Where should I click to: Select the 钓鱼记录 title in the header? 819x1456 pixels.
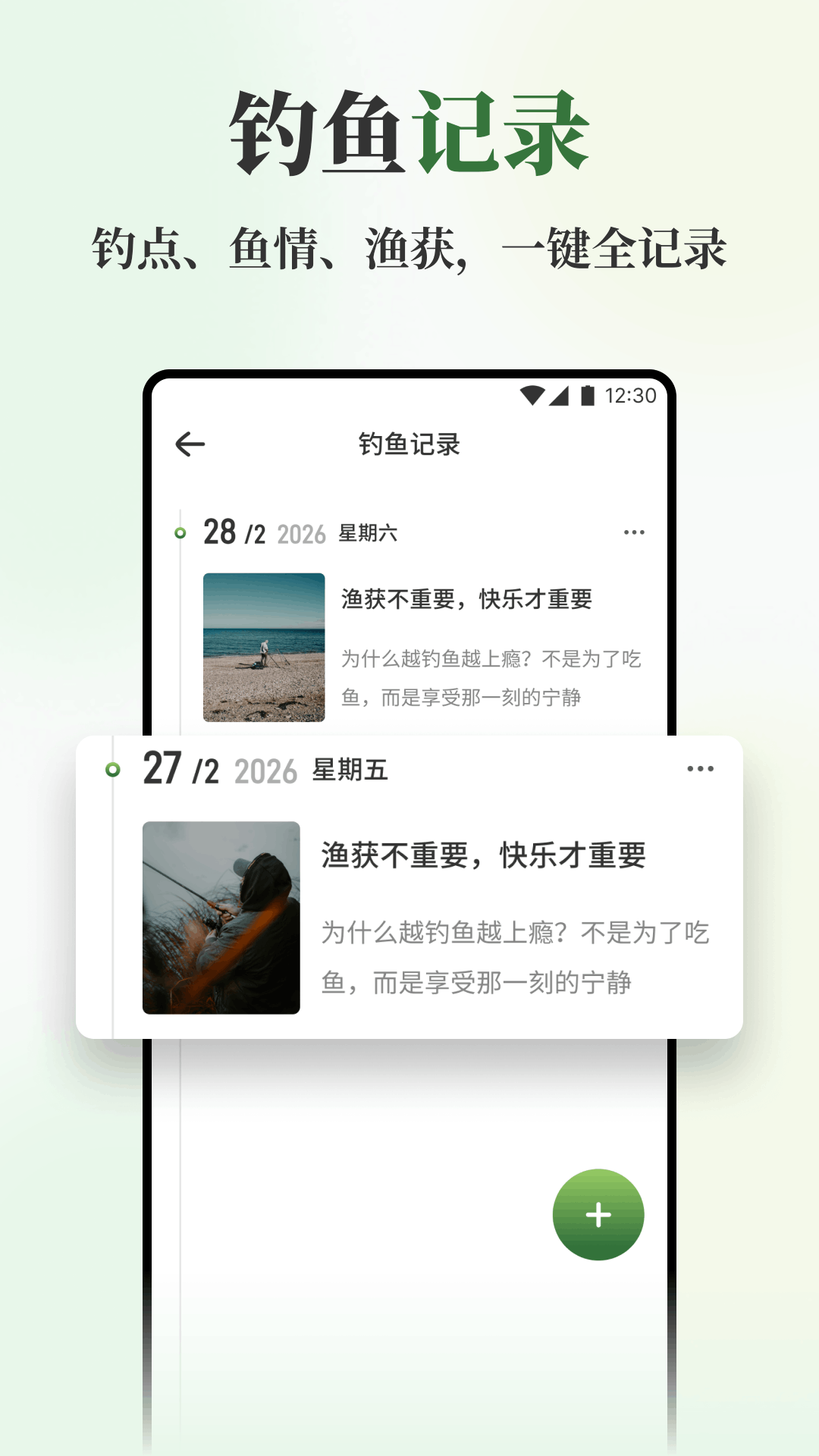pos(409,444)
